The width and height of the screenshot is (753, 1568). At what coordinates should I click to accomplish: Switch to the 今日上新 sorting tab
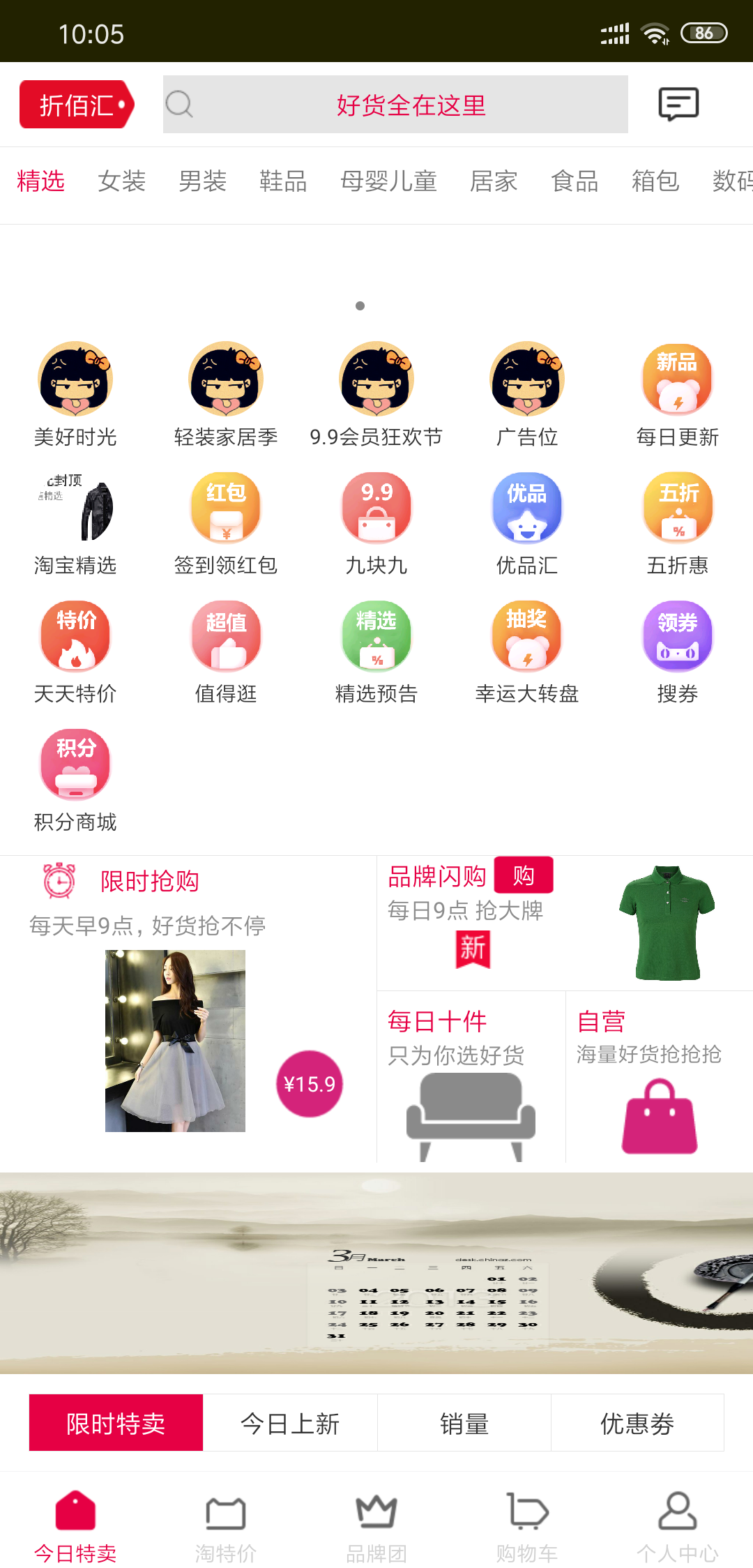click(x=290, y=1423)
